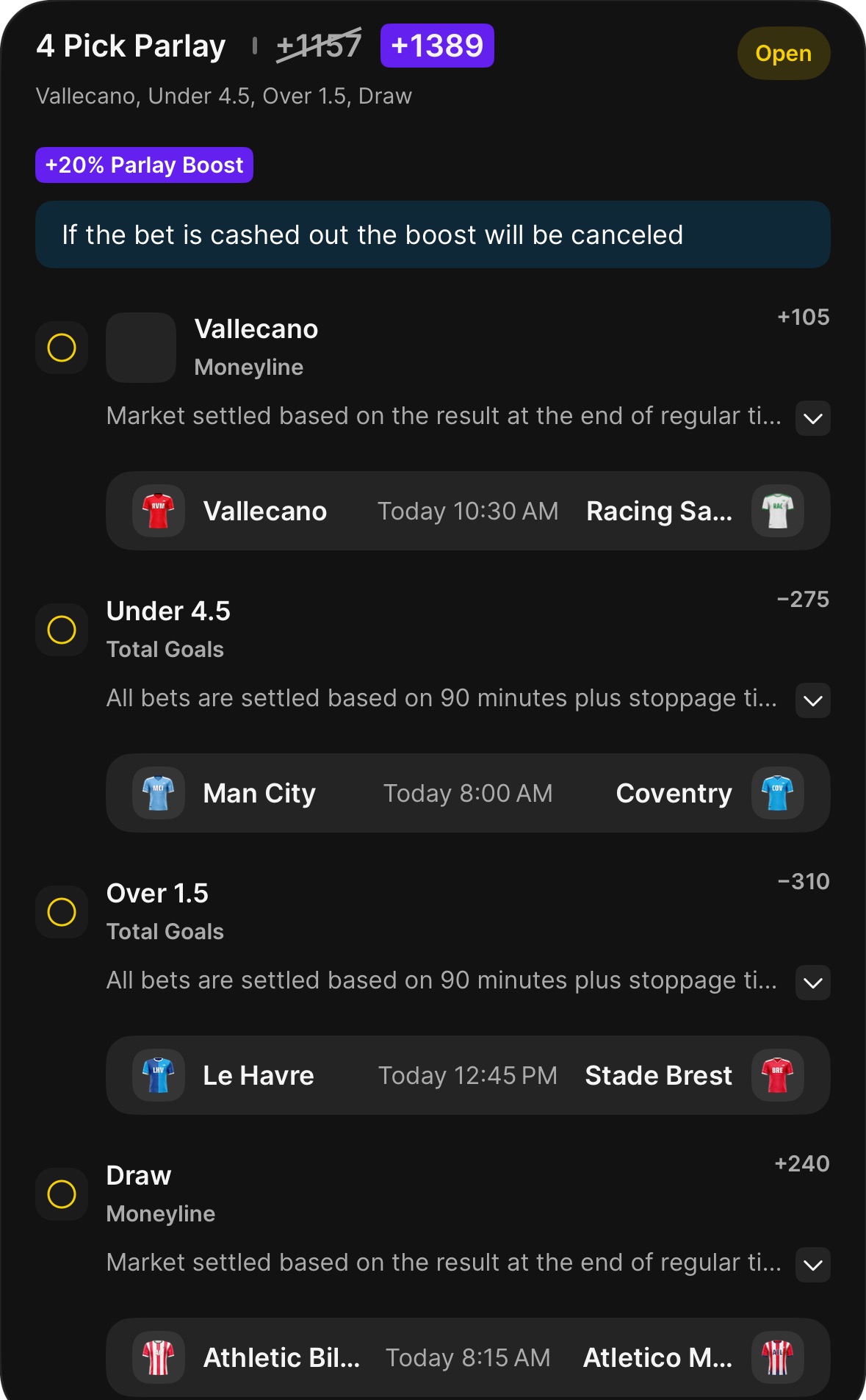Expand the Vallecano Moneyline settlement note
This screenshot has height=1400, width=866.
(x=812, y=418)
